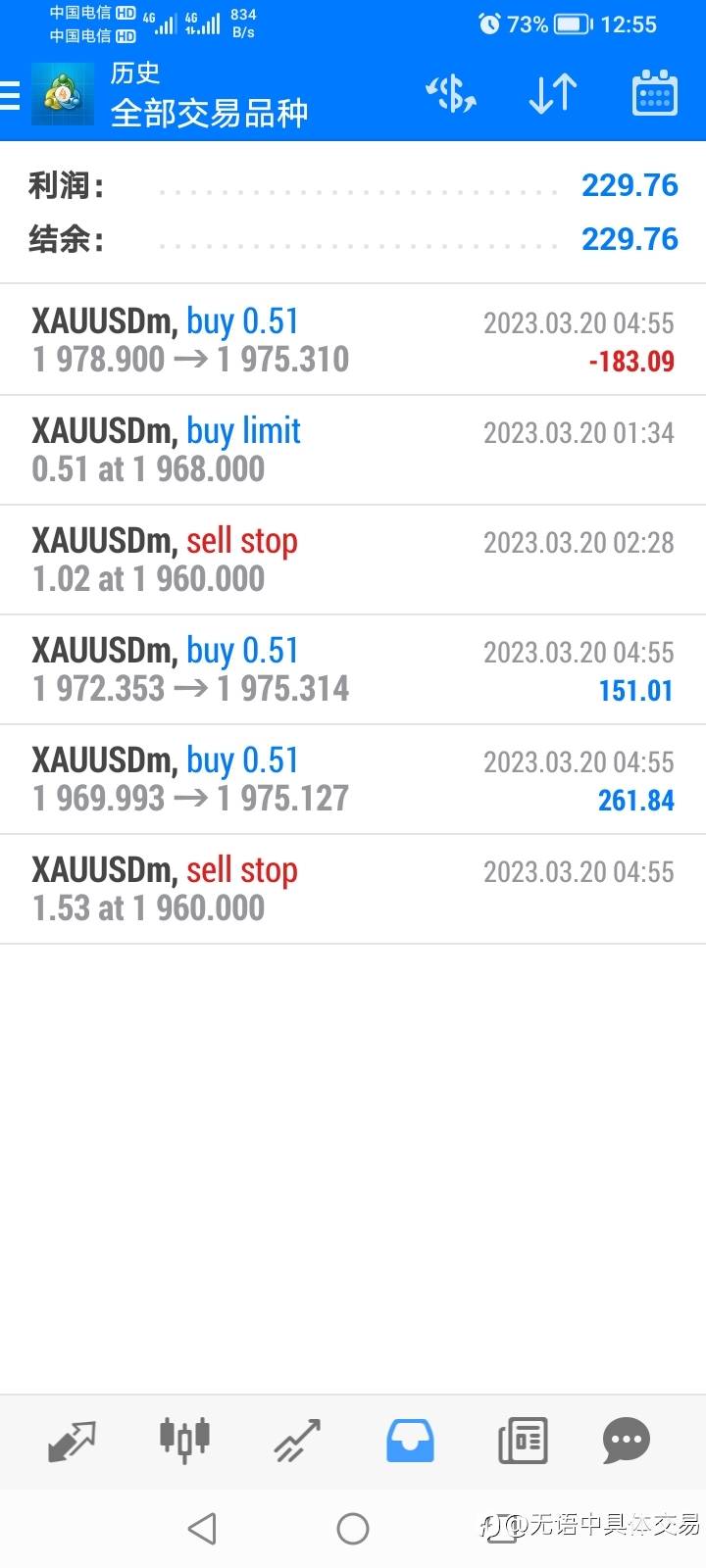Open the sell stop 1.53 order

(353, 889)
